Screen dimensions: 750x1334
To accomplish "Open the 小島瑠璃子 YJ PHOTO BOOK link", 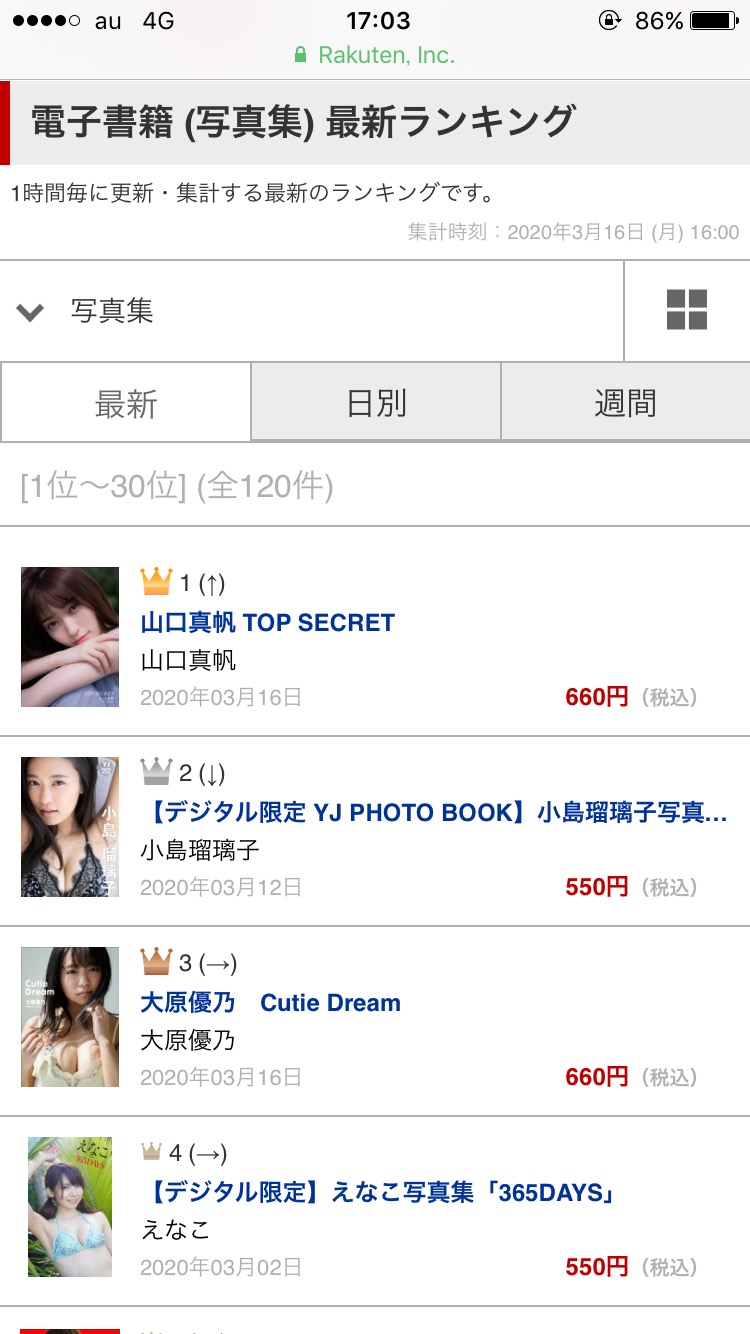I will 433,812.
